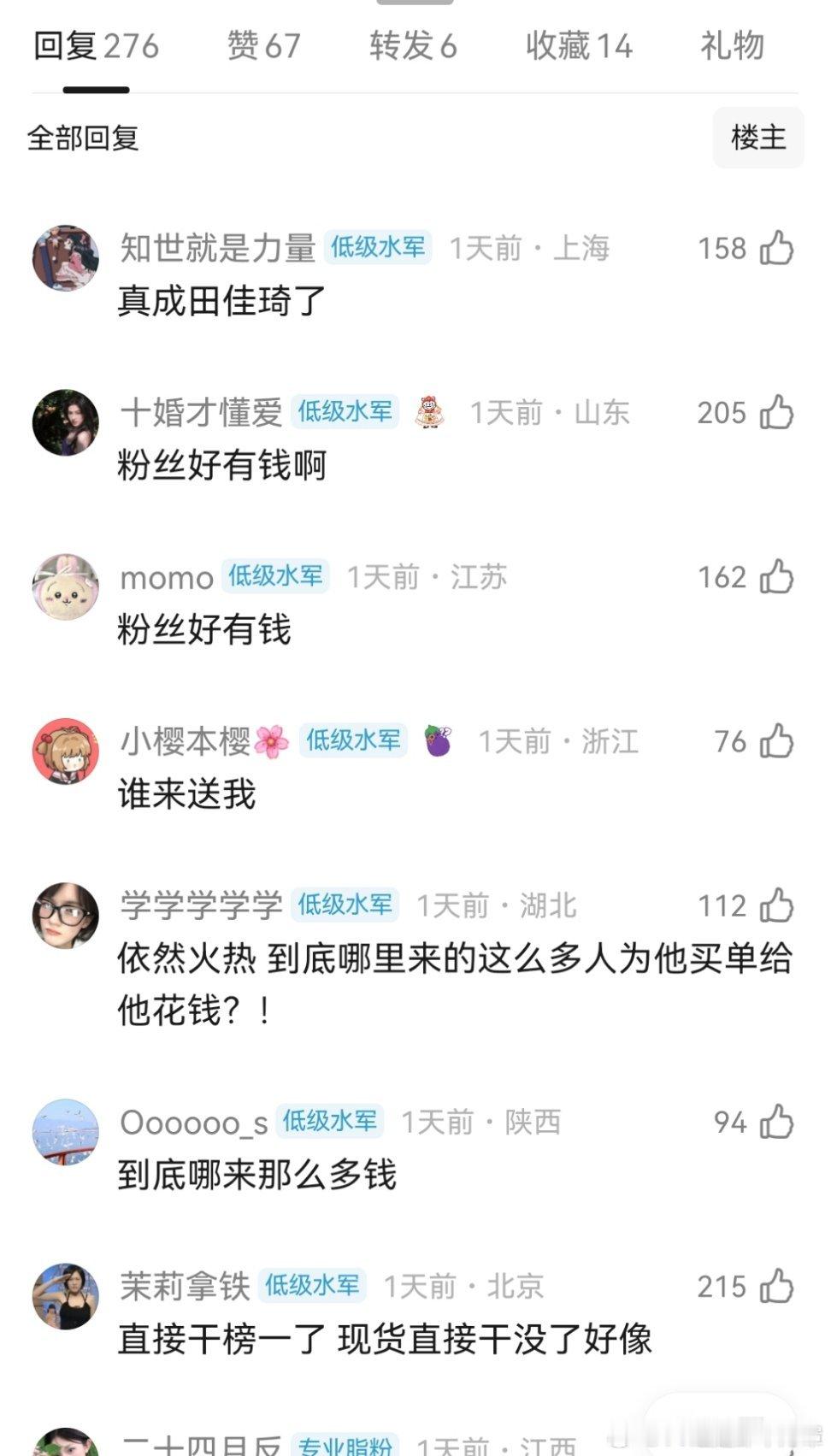This screenshot has height=1456, width=831.
Task: Like the comment by 茉莉拿铁
Action: [776, 1286]
